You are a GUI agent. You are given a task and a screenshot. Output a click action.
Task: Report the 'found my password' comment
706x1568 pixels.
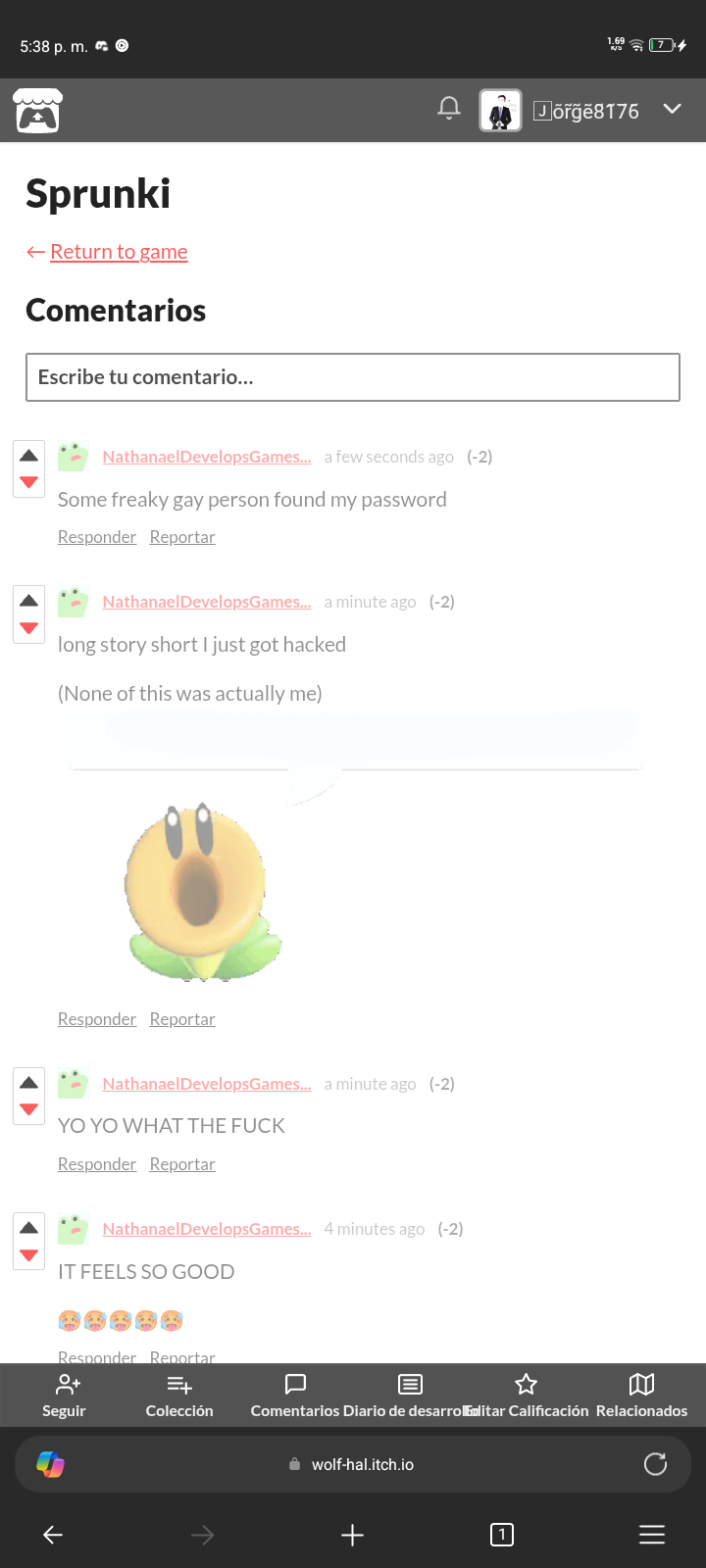coord(182,537)
